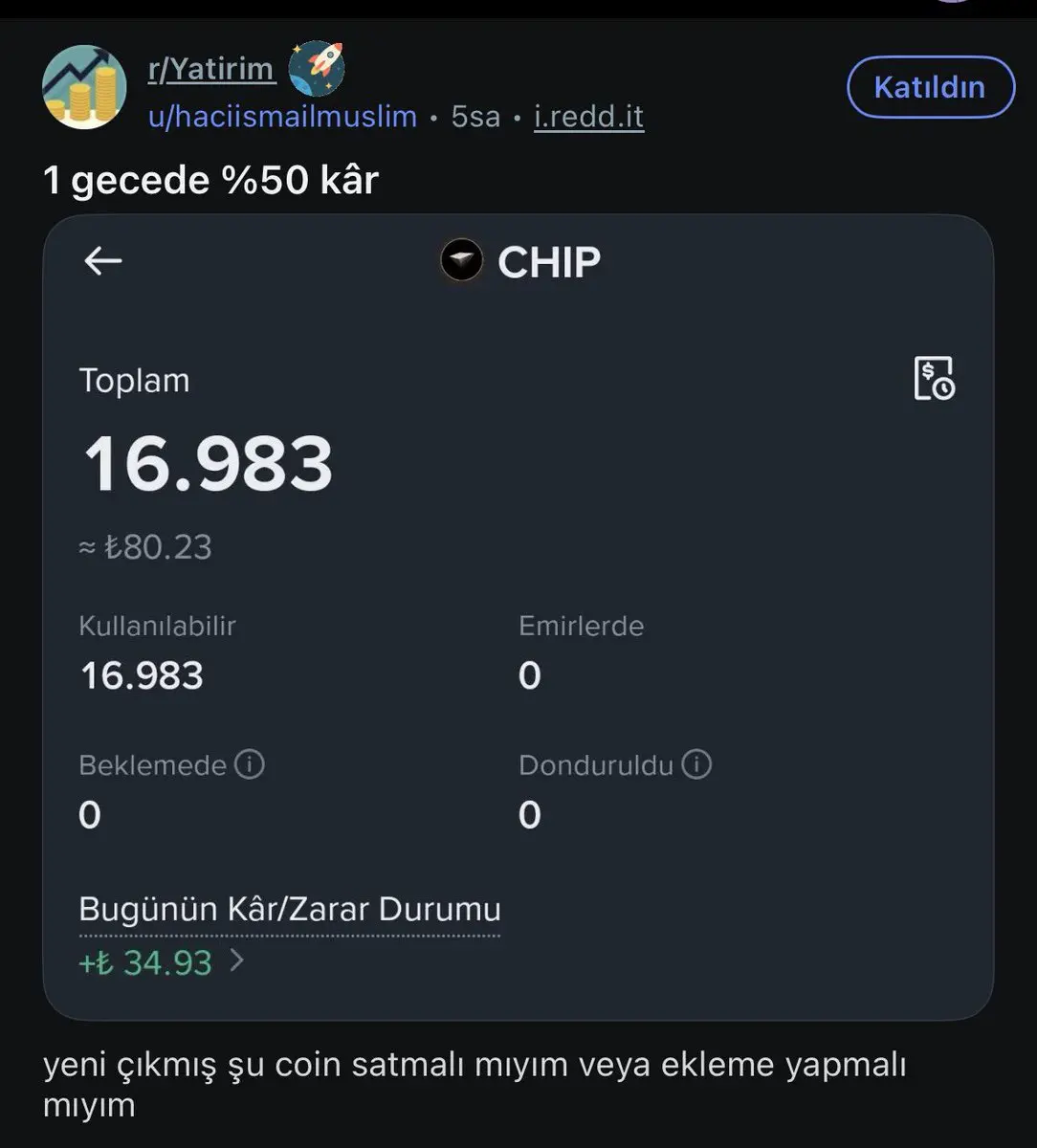Viewport: 1037px width, 1148px height.
Task: Follow the i.redd.it source link
Action: [588, 116]
